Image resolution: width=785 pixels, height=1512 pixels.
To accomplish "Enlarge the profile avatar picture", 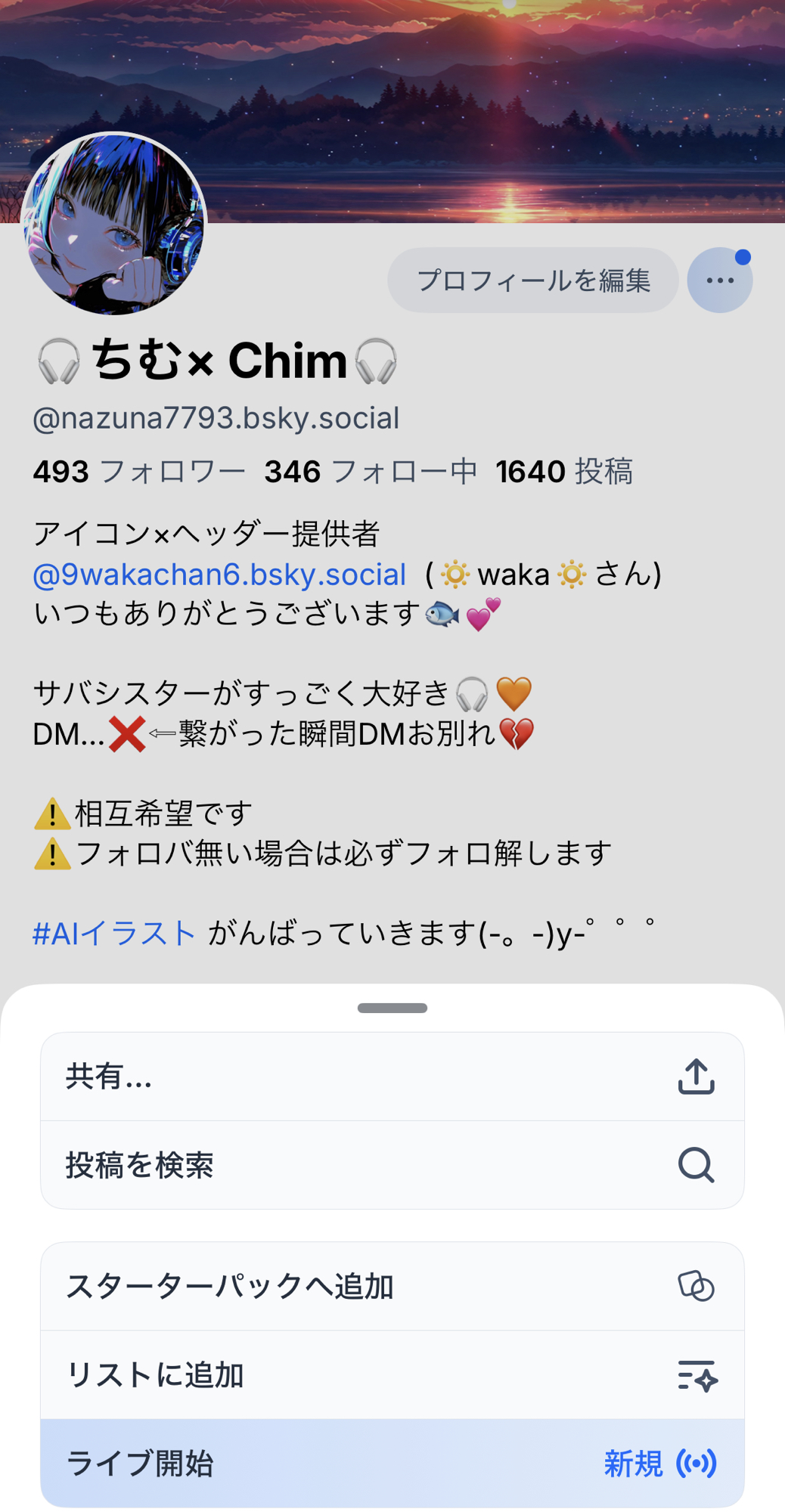I will coord(114,224).
